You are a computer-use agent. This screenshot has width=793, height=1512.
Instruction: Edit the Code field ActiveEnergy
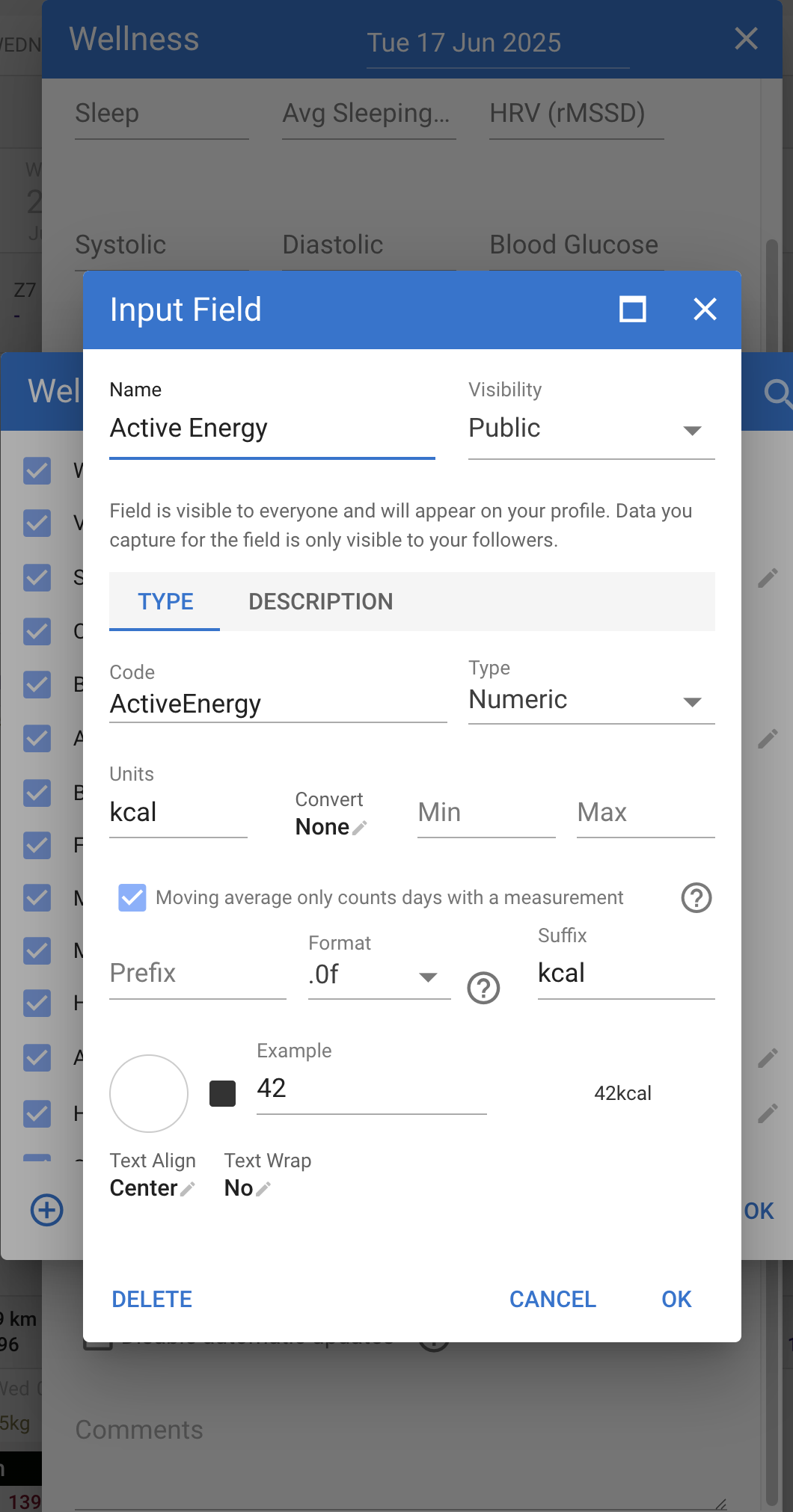[x=278, y=704]
